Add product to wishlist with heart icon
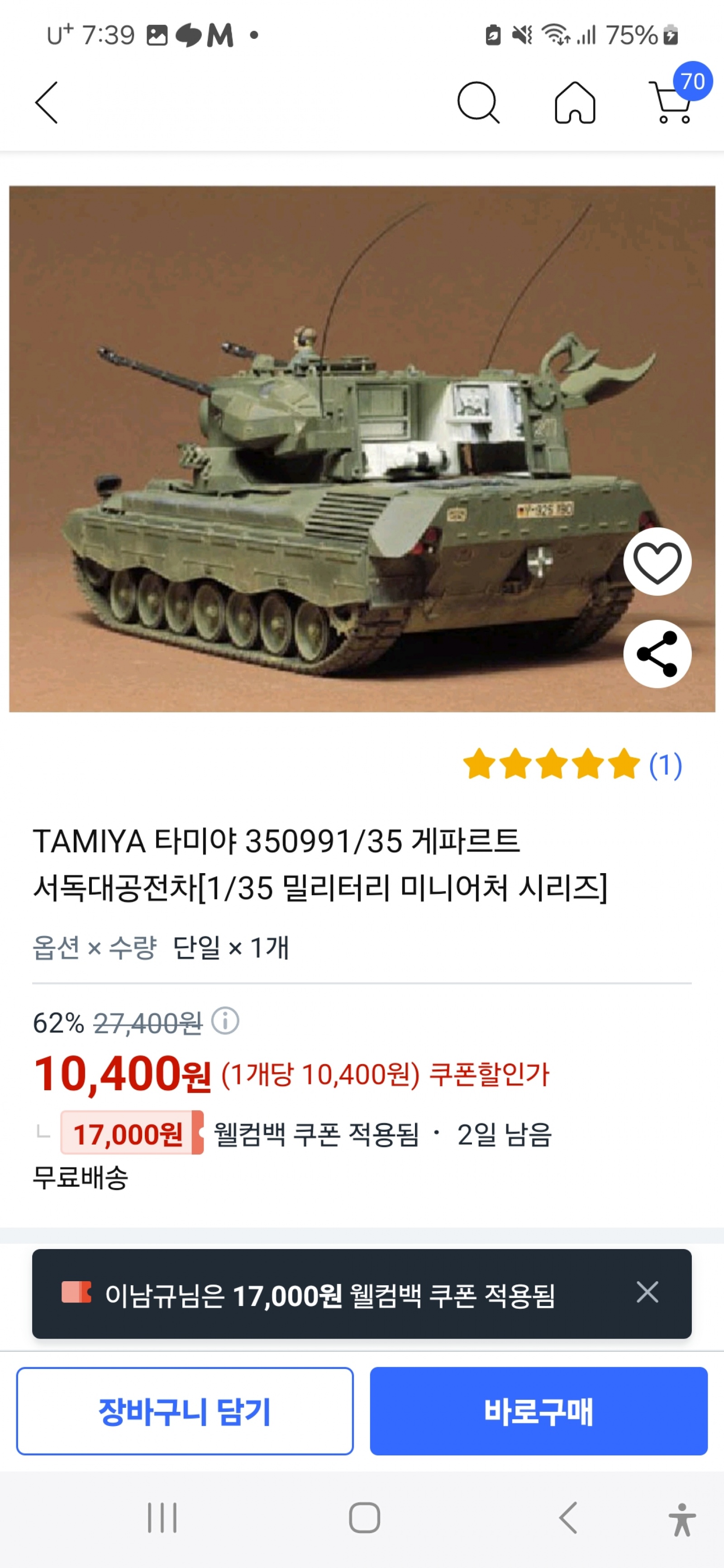This screenshot has height=1568, width=724. [x=657, y=562]
